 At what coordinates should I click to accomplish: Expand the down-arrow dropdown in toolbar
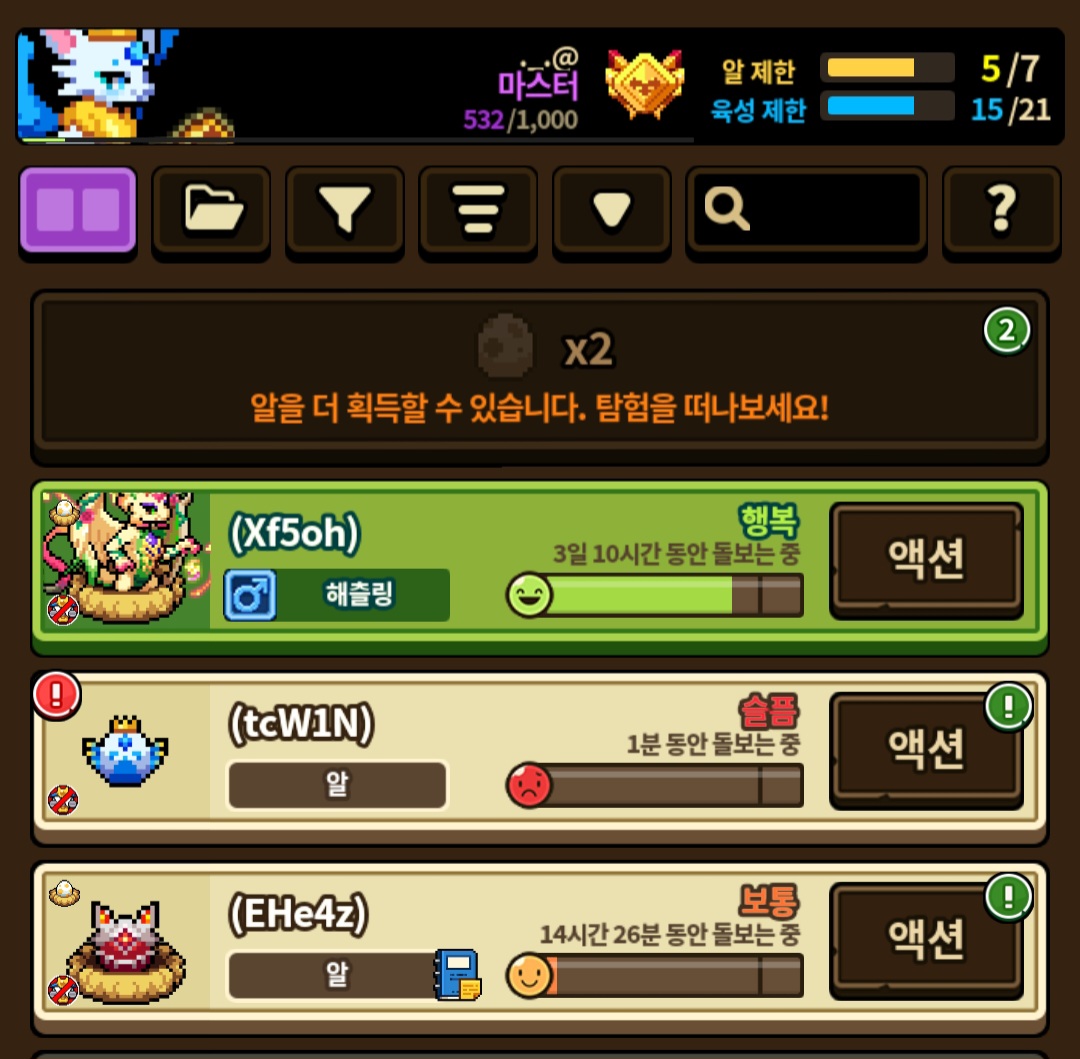coord(612,210)
